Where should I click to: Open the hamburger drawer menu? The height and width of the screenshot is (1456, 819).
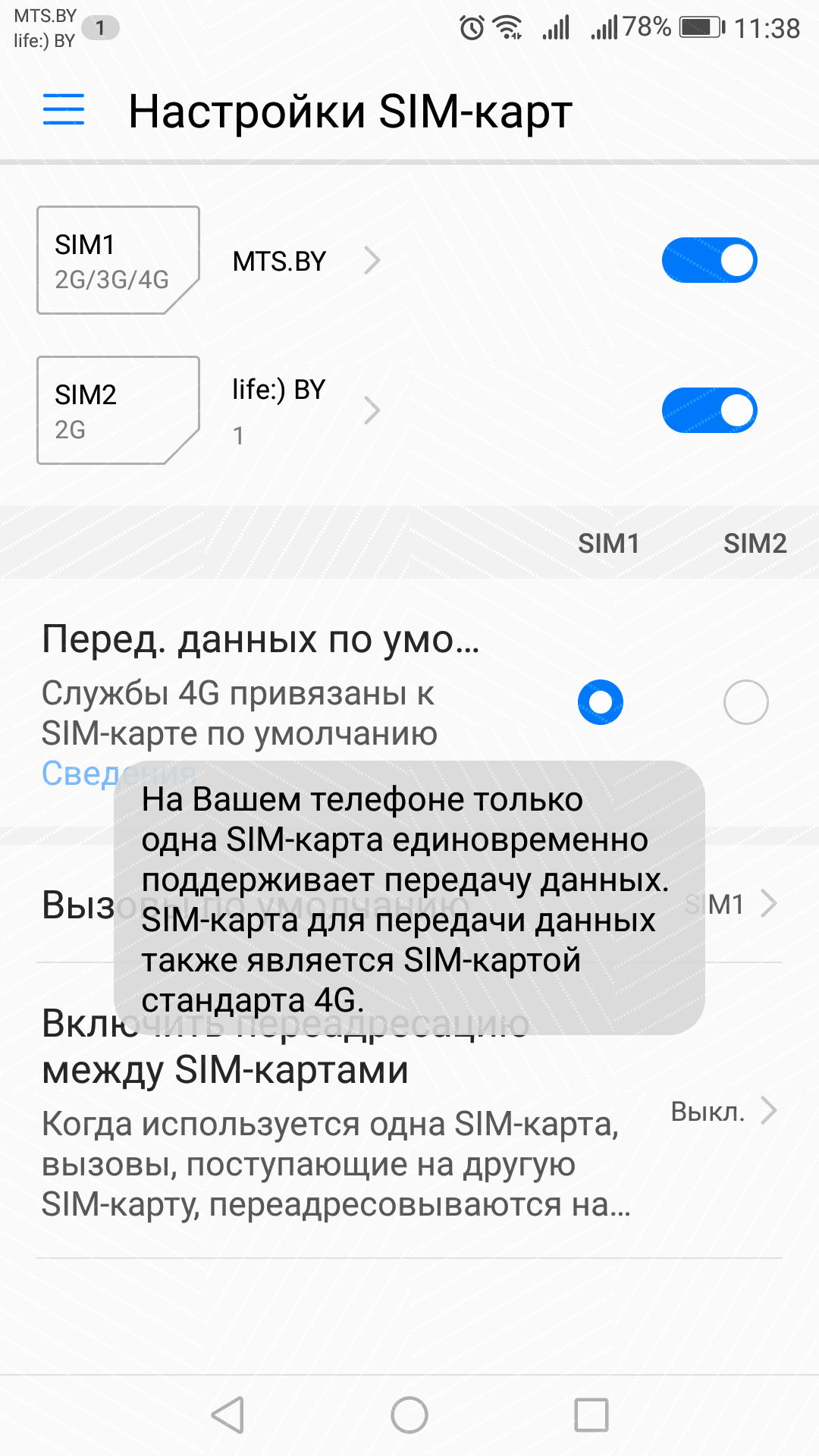coord(64,110)
